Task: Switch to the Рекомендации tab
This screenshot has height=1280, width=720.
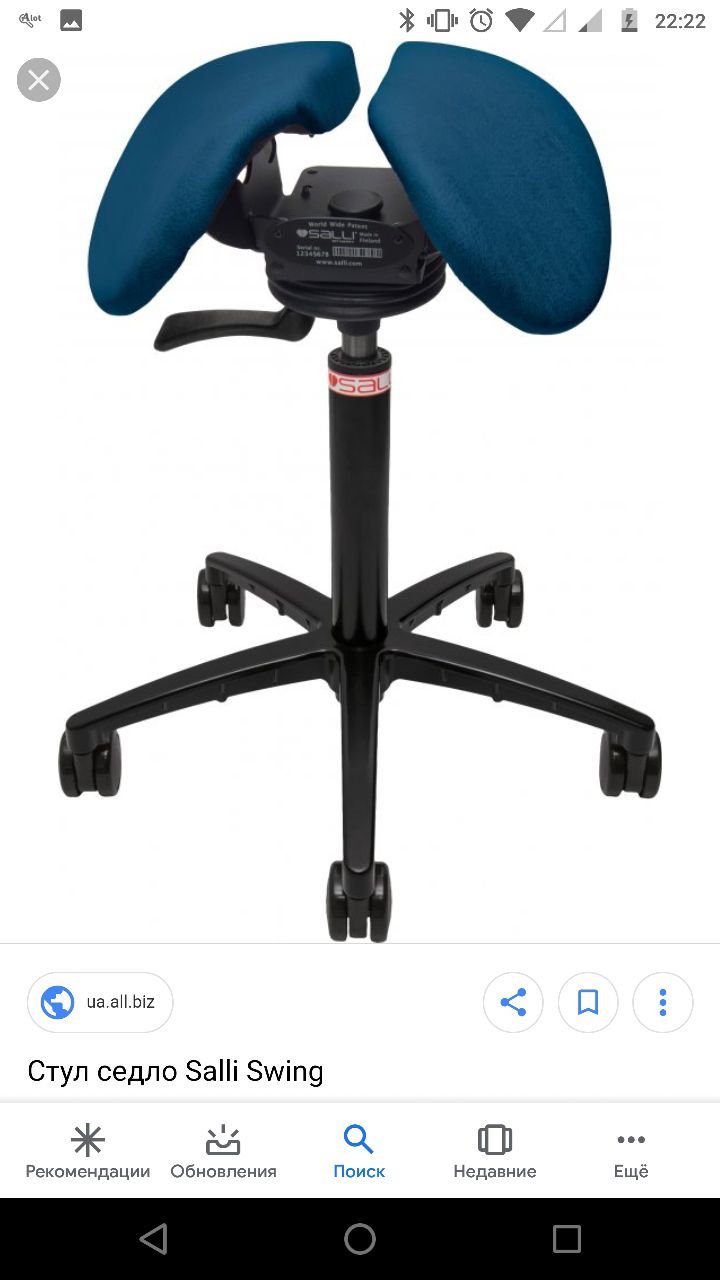Action: point(88,1151)
